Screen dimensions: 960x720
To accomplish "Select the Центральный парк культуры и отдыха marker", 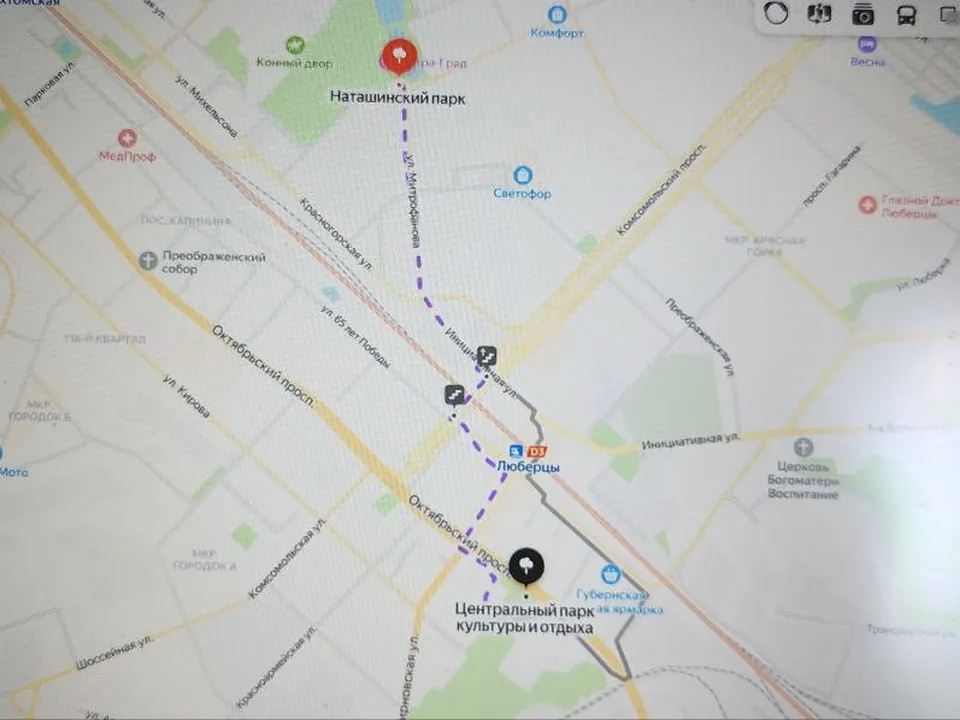I will (525, 567).
